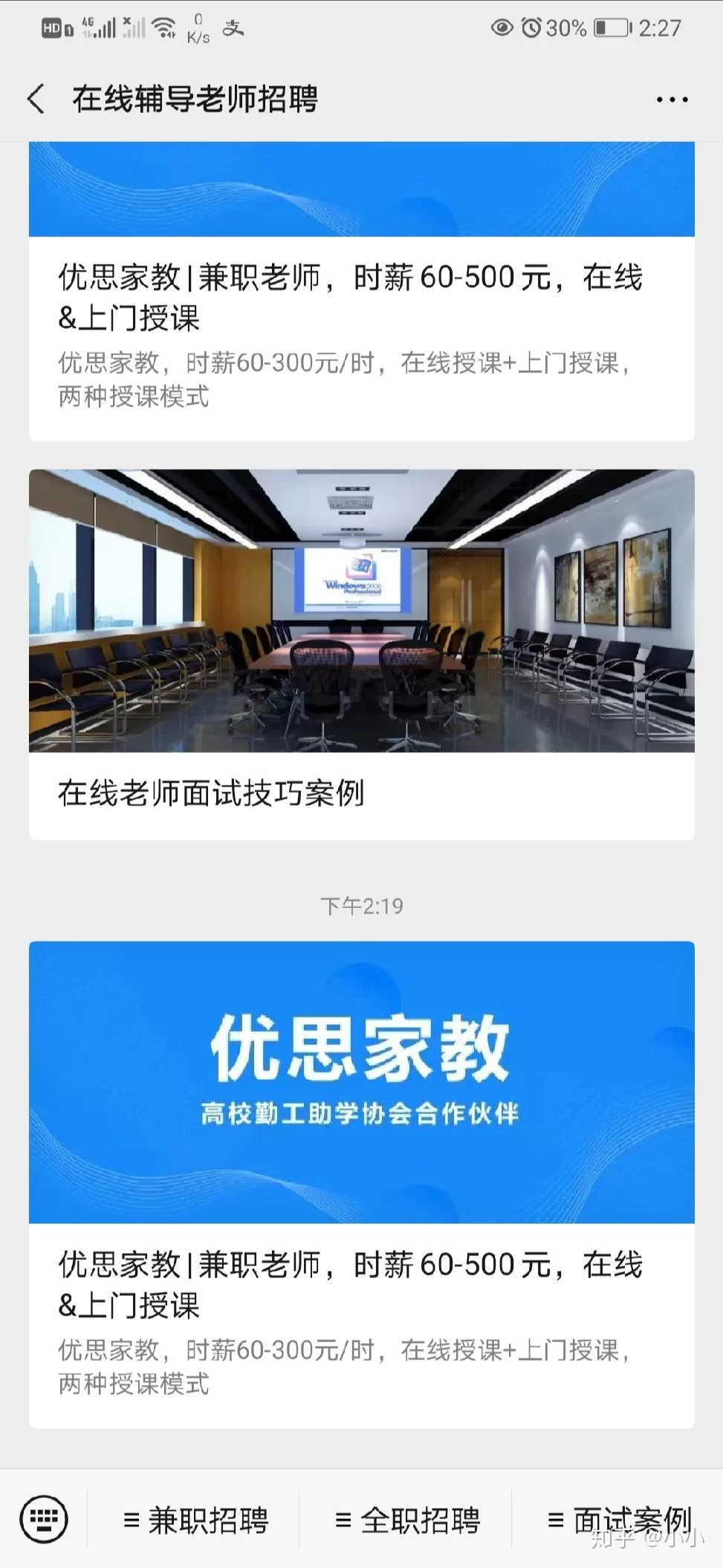
Task: Open the 全职招聘 menu
Action: [x=406, y=1520]
